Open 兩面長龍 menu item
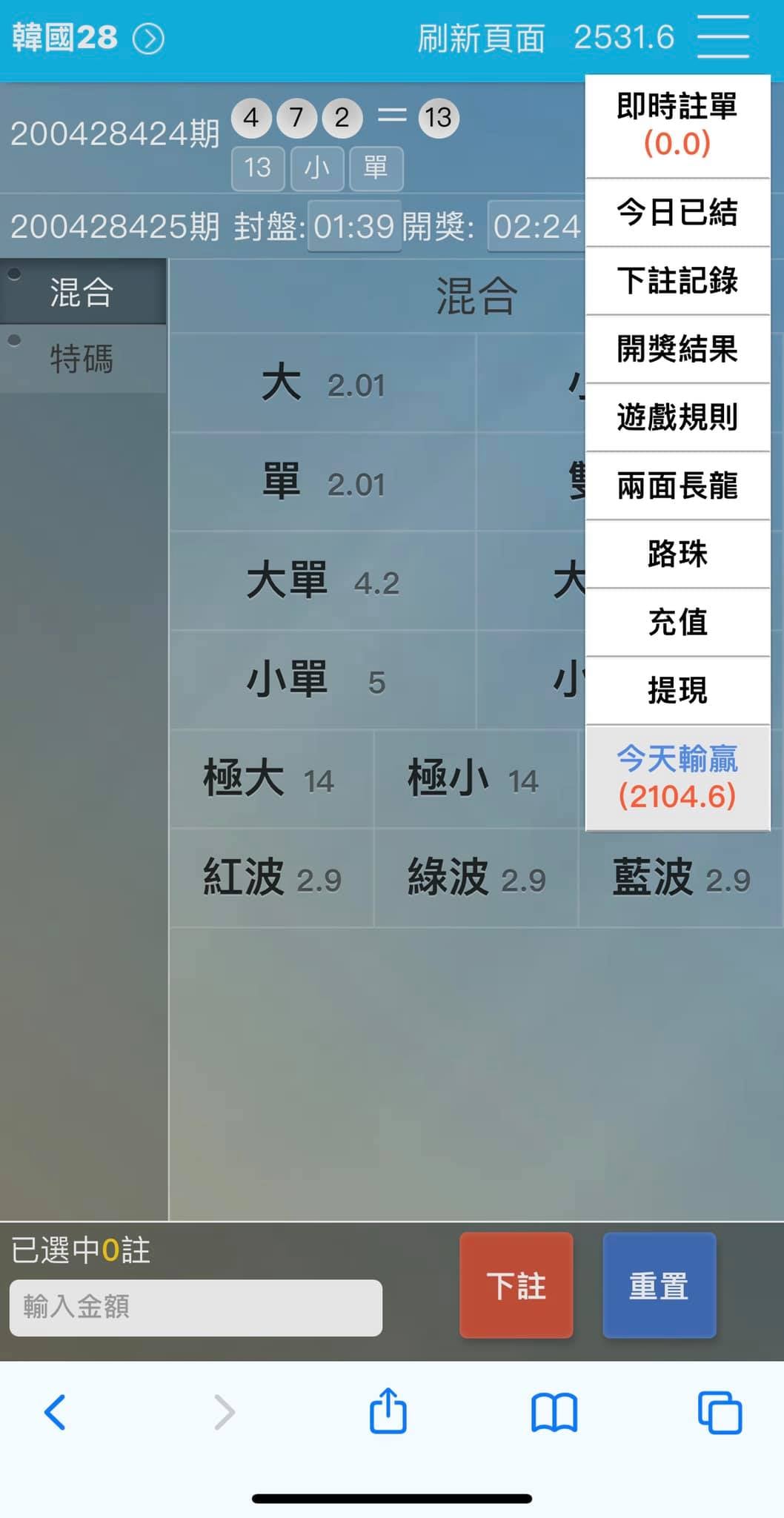Viewport: 784px width, 1518px height. coord(677,485)
